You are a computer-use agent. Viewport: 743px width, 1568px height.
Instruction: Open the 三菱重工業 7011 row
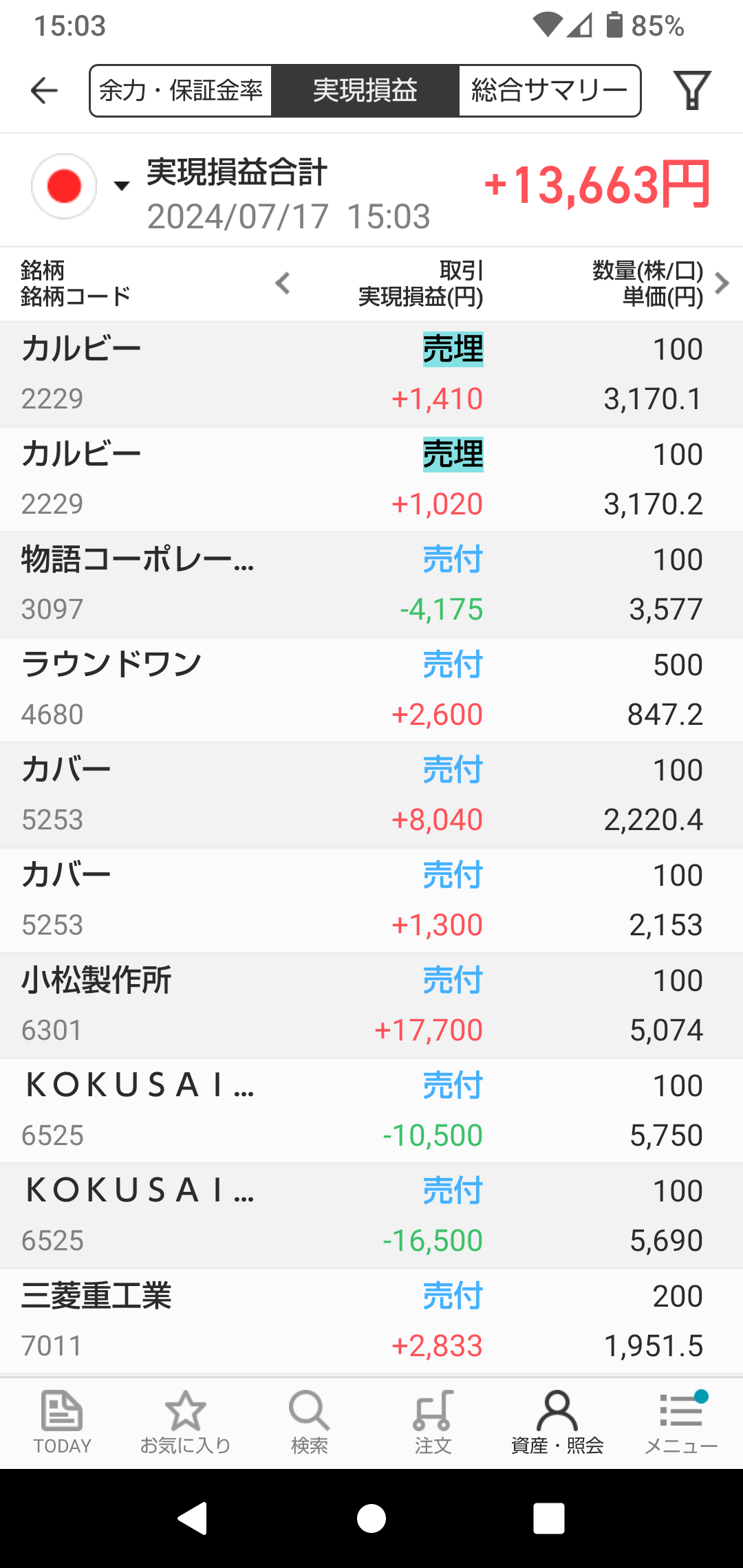pos(371,1321)
